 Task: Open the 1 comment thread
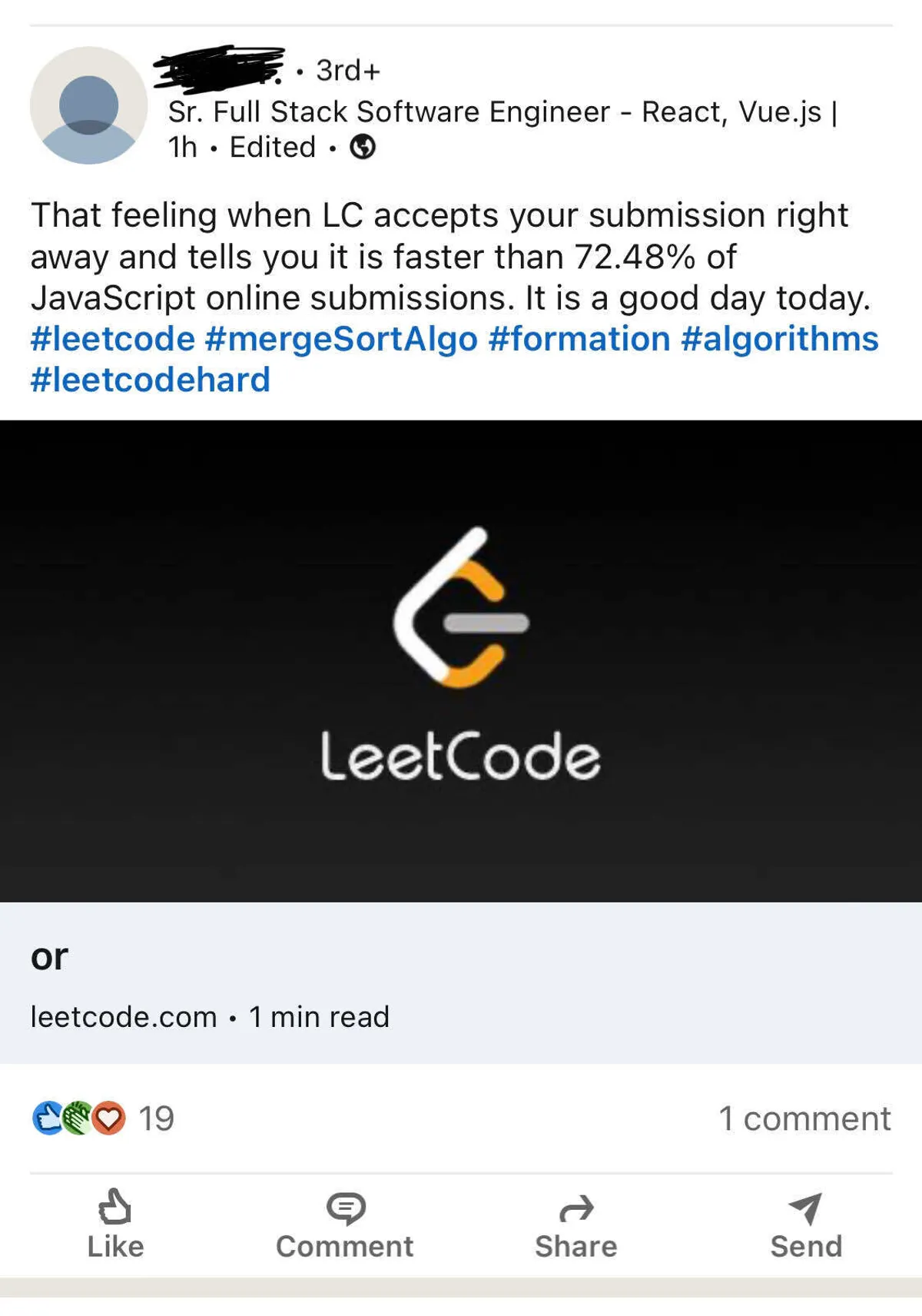pyautogui.click(x=804, y=1118)
